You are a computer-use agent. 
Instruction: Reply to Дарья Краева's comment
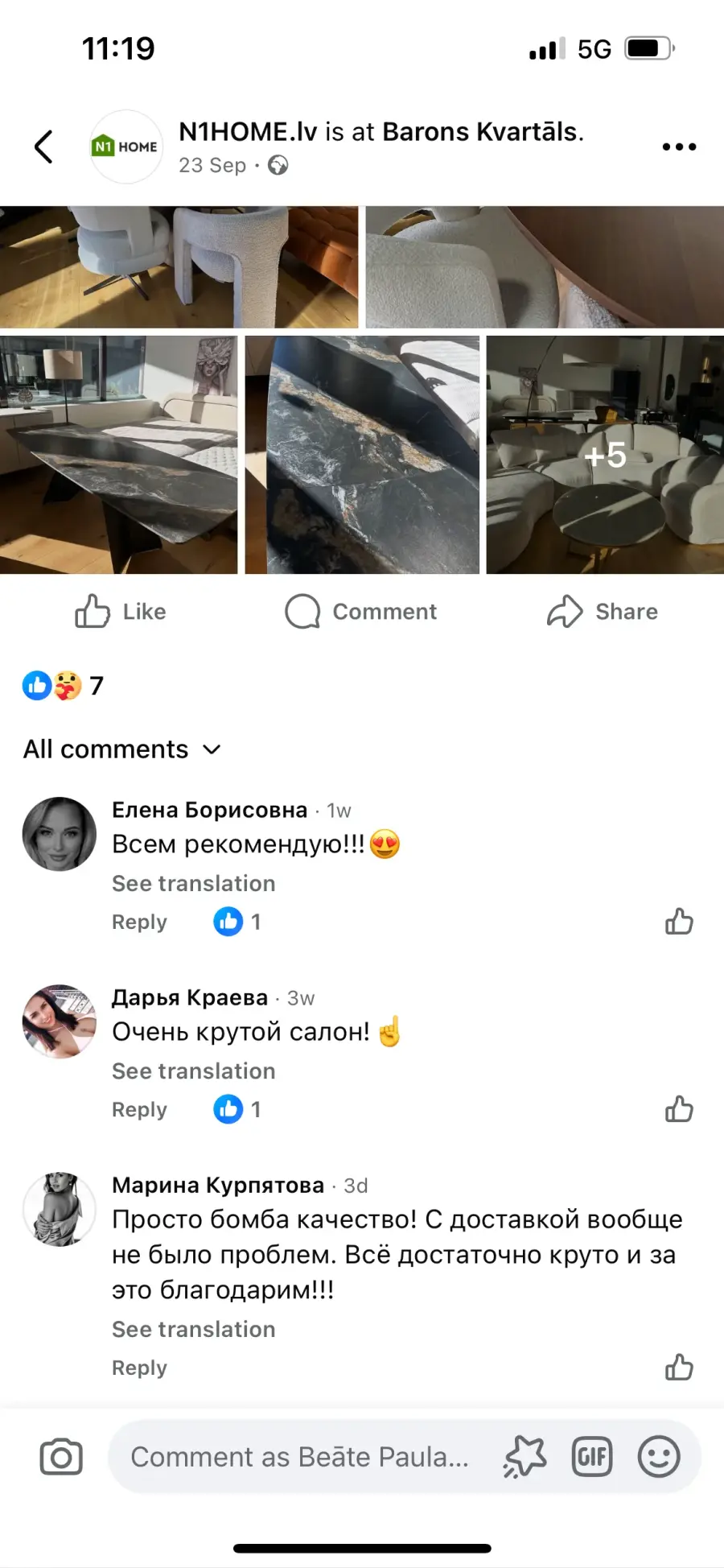(139, 1109)
